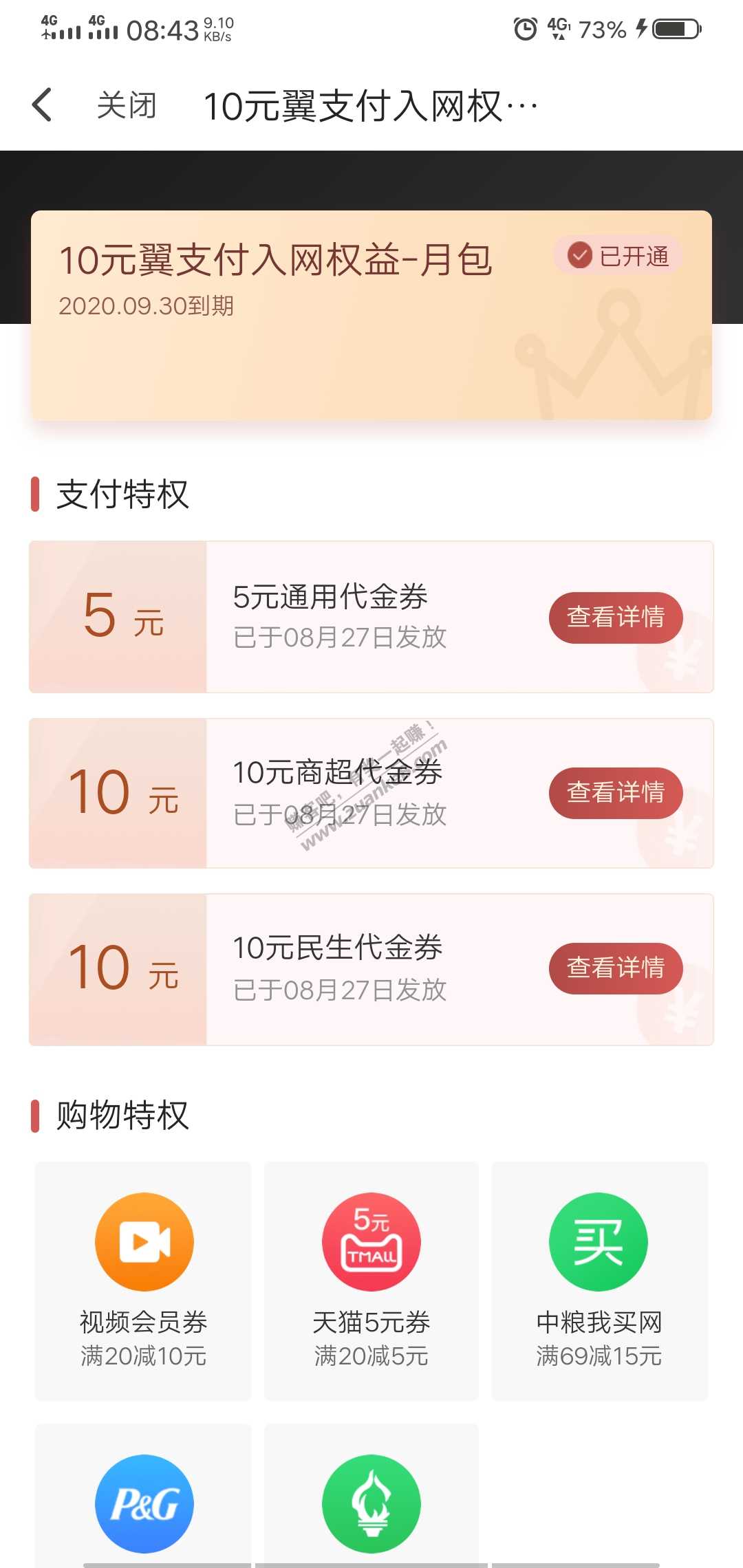
Task: Open the 10元翼支付入网权益-月包 card
Action: click(x=371, y=315)
